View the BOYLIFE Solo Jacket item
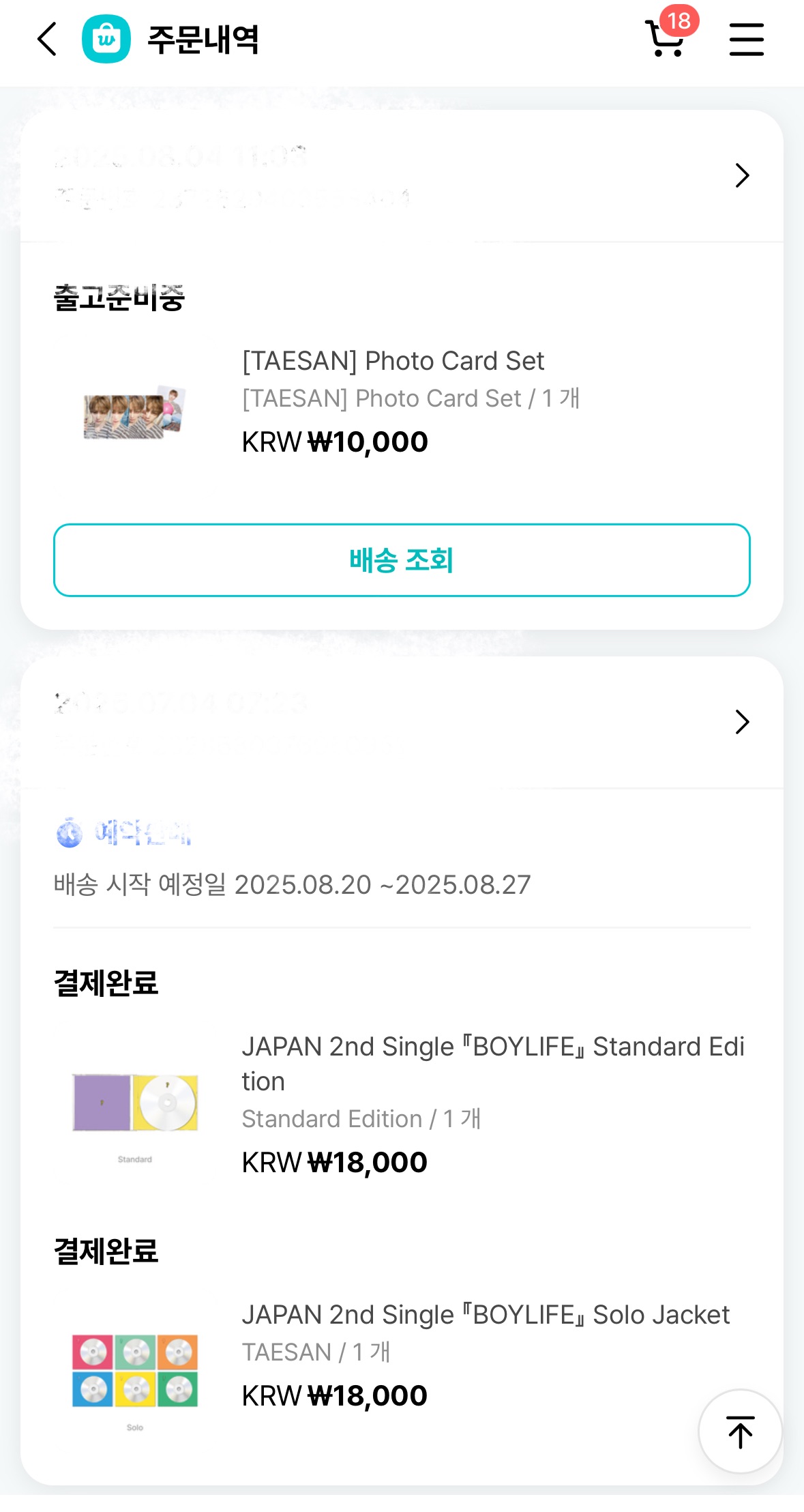The width and height of the screenshot is (804, 1512). (486, 1315)
